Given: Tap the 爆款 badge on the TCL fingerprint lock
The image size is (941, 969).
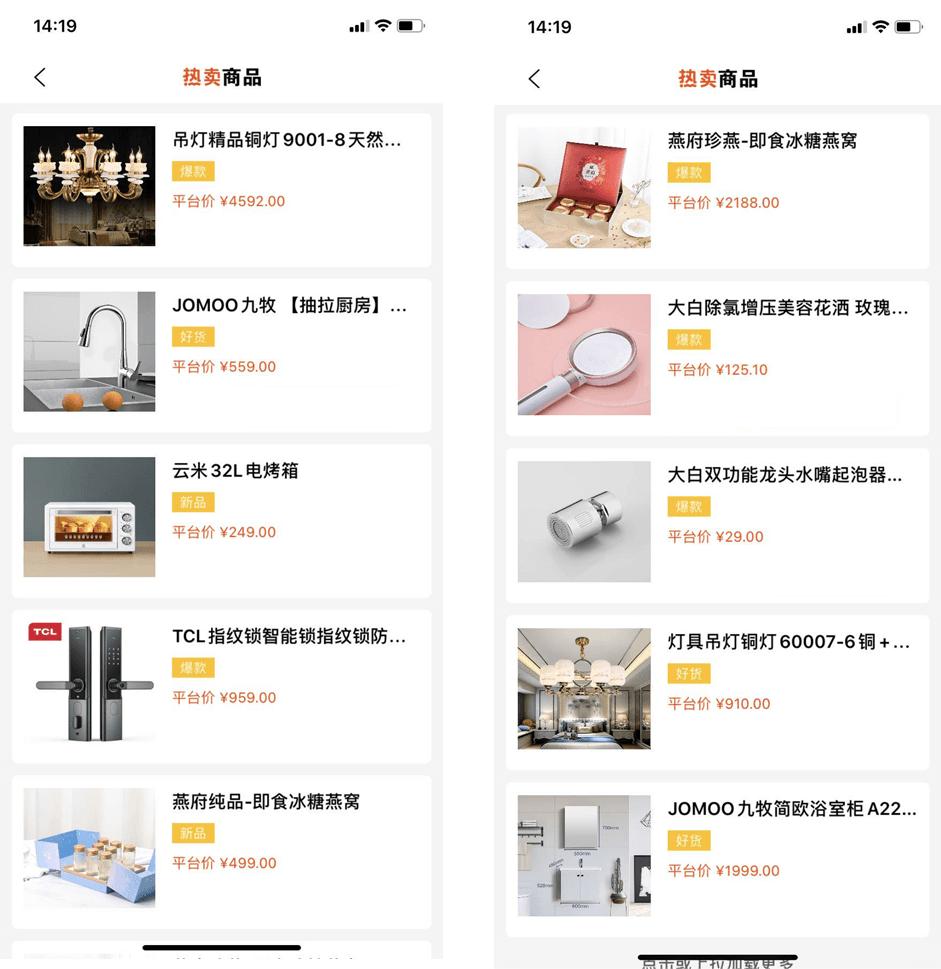Looking at the screenshot, I should pyautogui.click(x=192, y=667).
